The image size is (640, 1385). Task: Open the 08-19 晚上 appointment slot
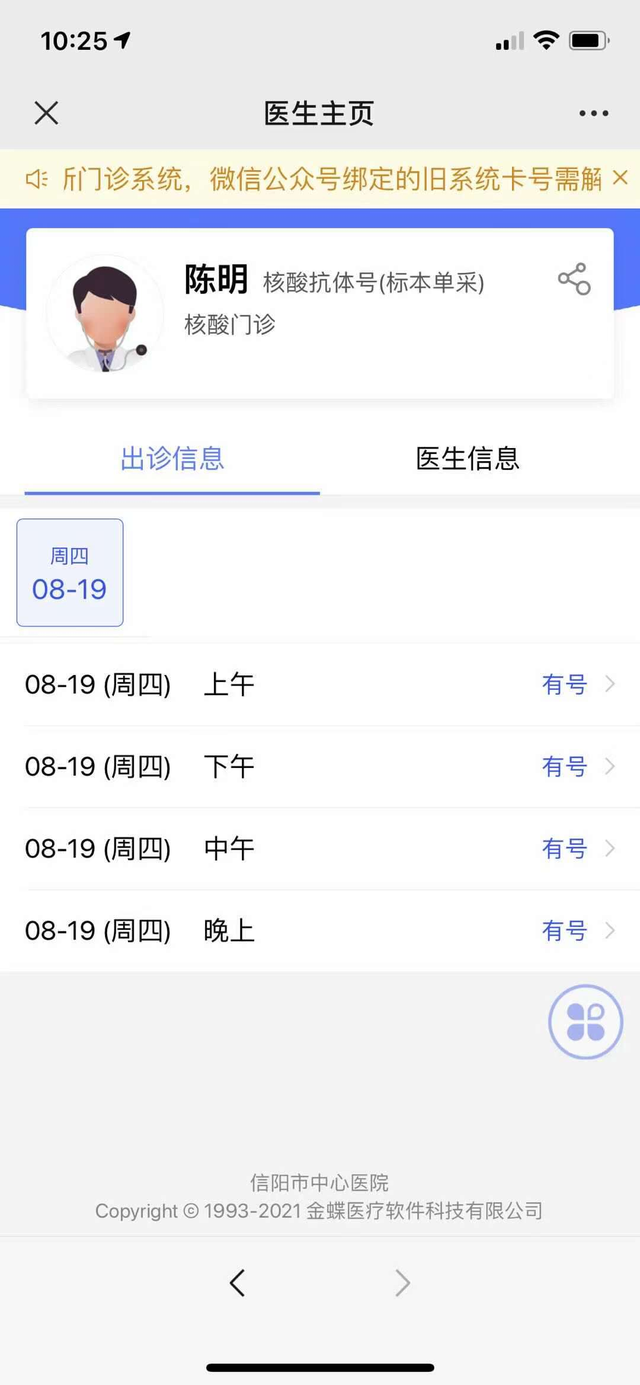(x=320, y=931)
